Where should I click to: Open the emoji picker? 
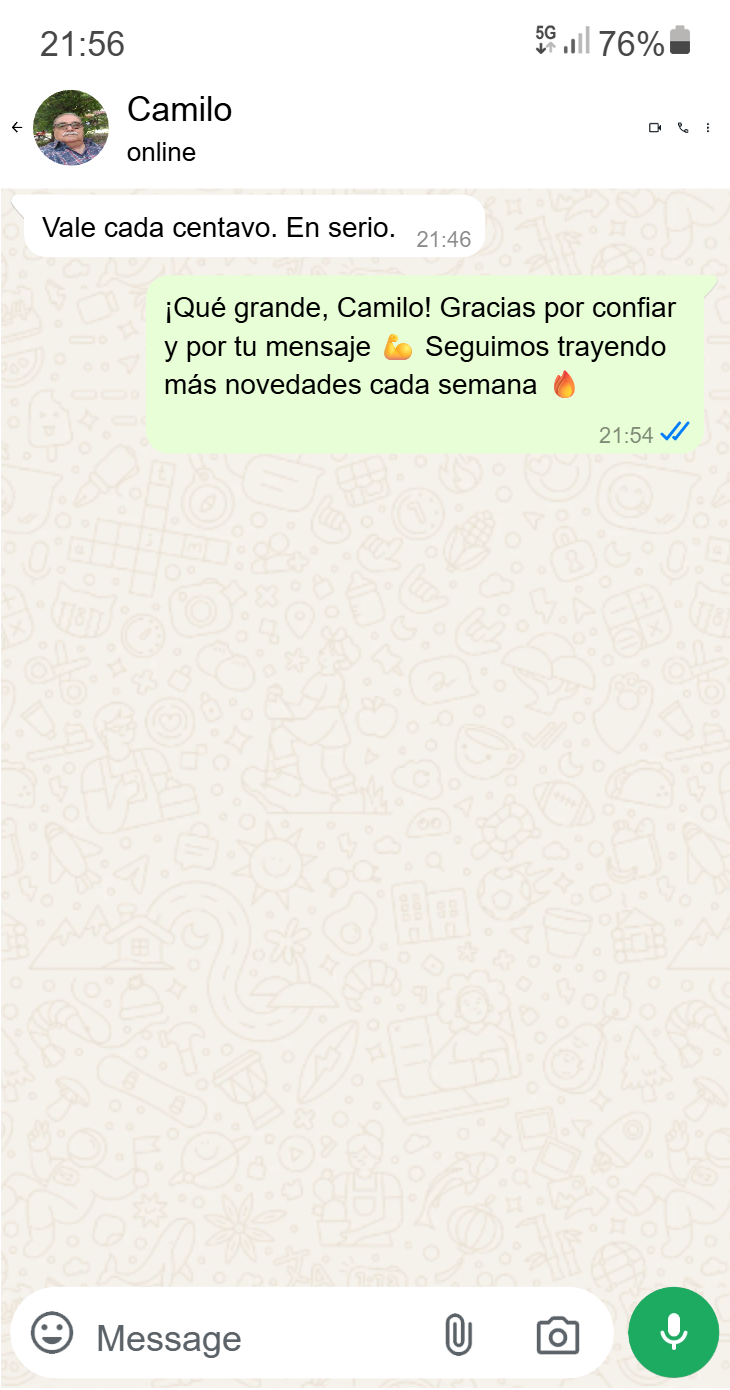(x=52, y=1334)
